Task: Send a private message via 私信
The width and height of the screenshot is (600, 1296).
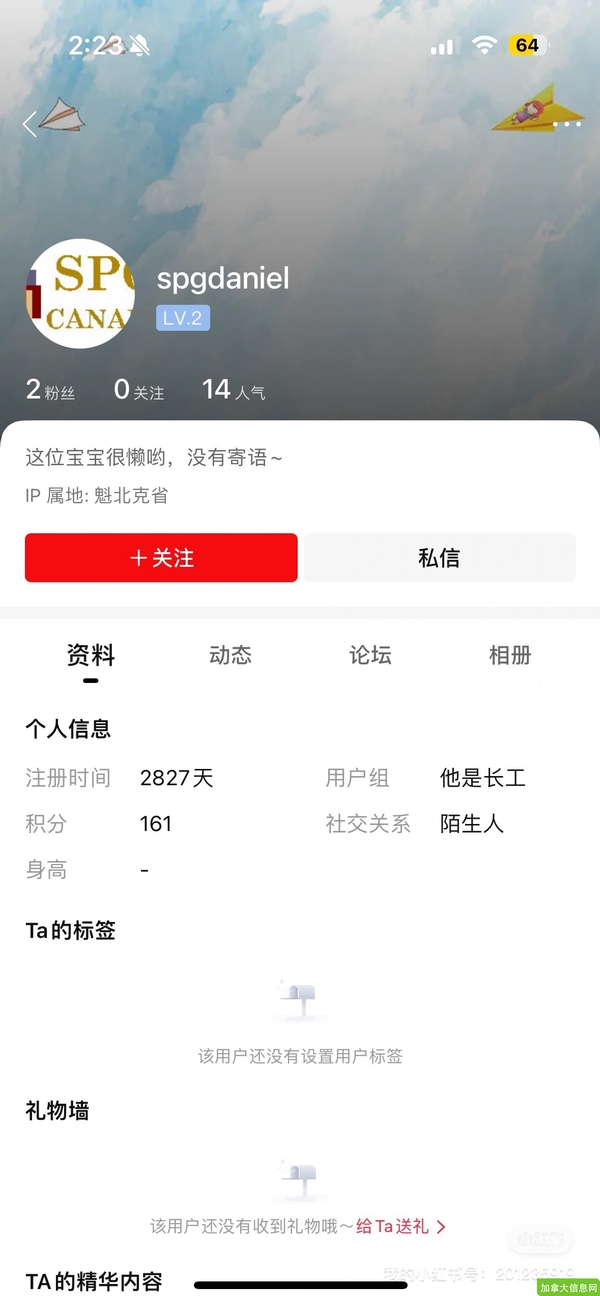Action: point(439,558)
